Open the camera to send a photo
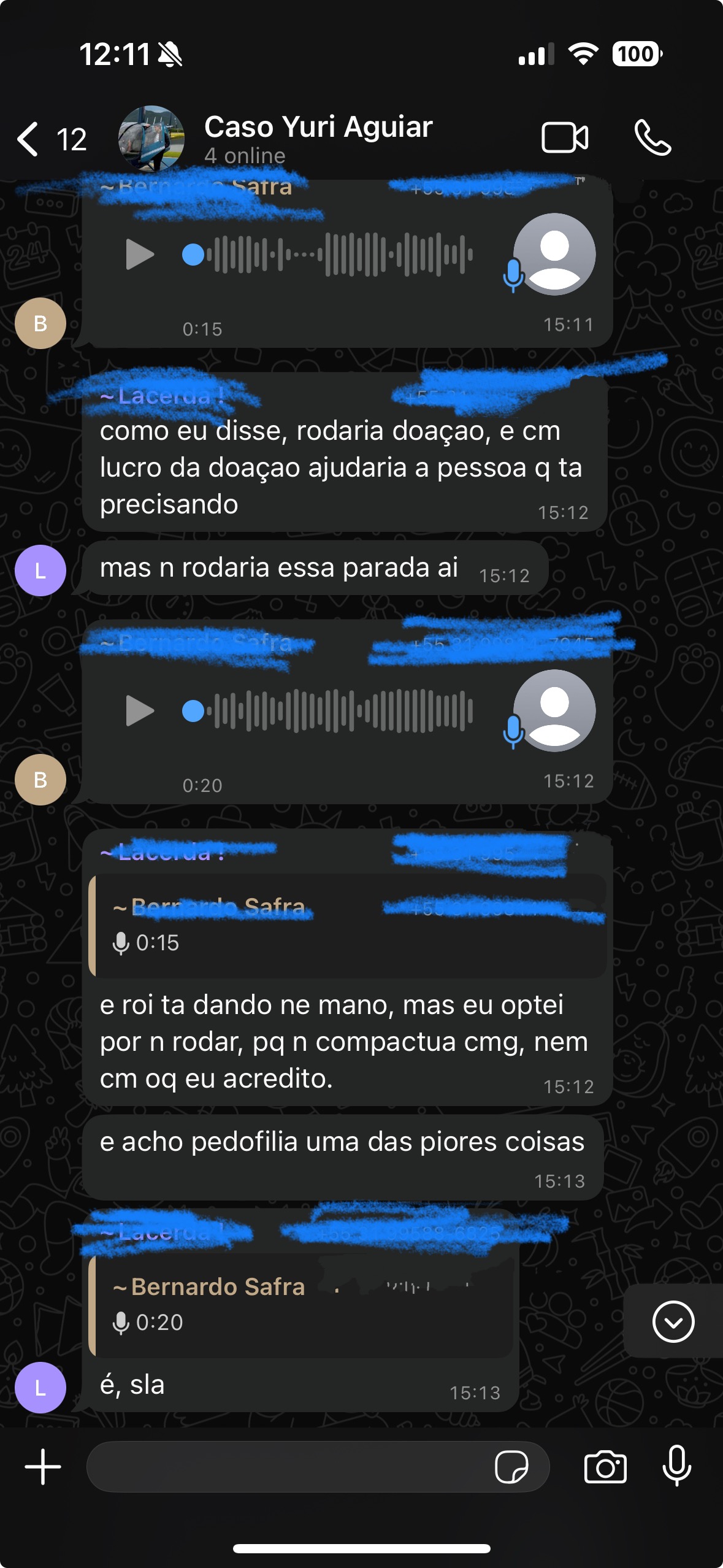723x1568 pixels. [x=605, y=1467]
